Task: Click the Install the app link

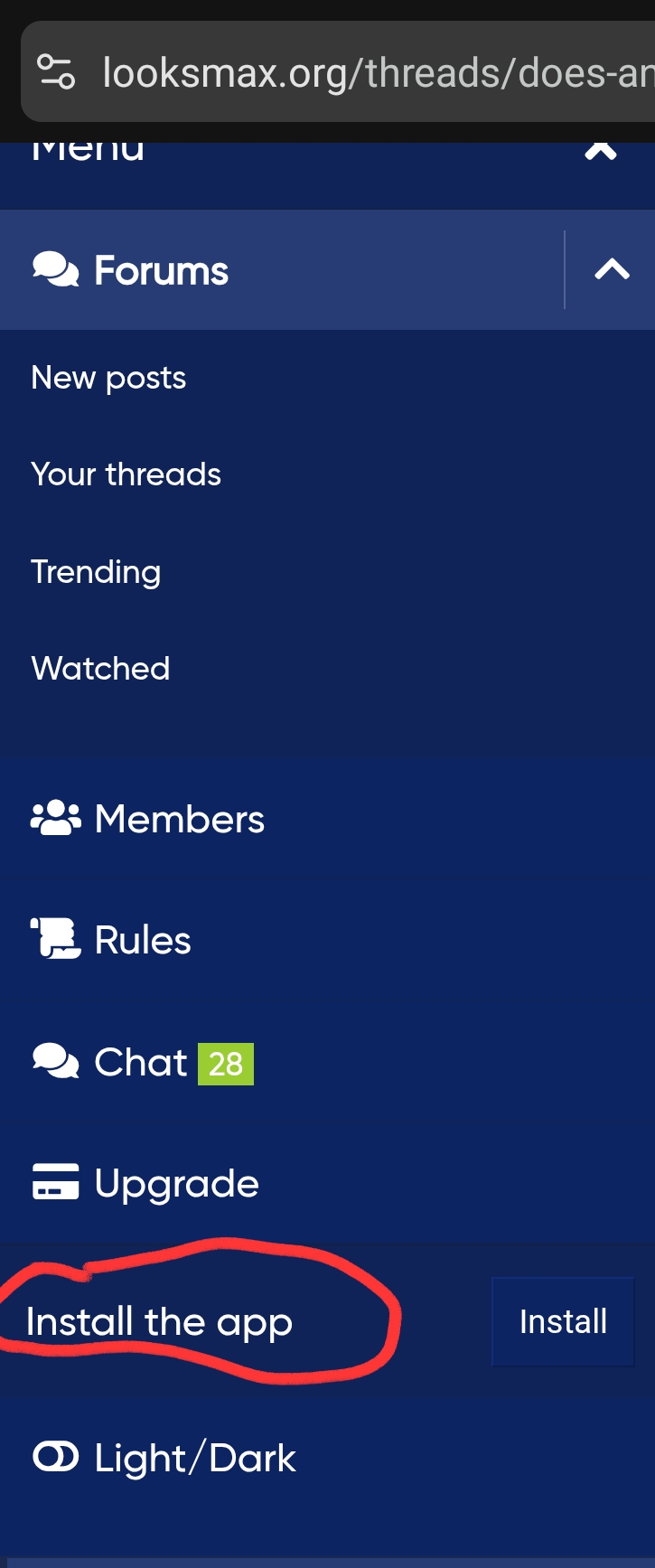Action: coord(160,1321)
